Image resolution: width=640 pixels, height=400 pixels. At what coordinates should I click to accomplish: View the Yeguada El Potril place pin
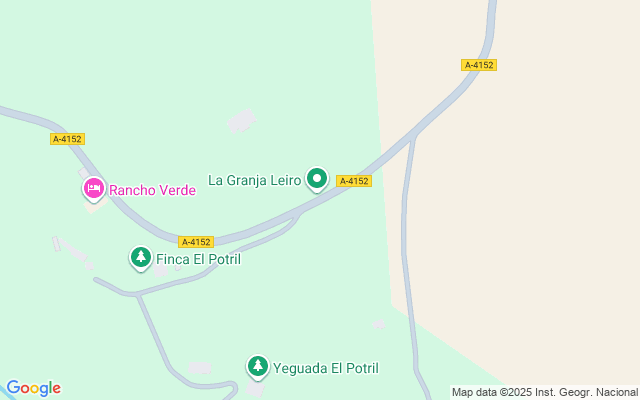pos(258,367)
